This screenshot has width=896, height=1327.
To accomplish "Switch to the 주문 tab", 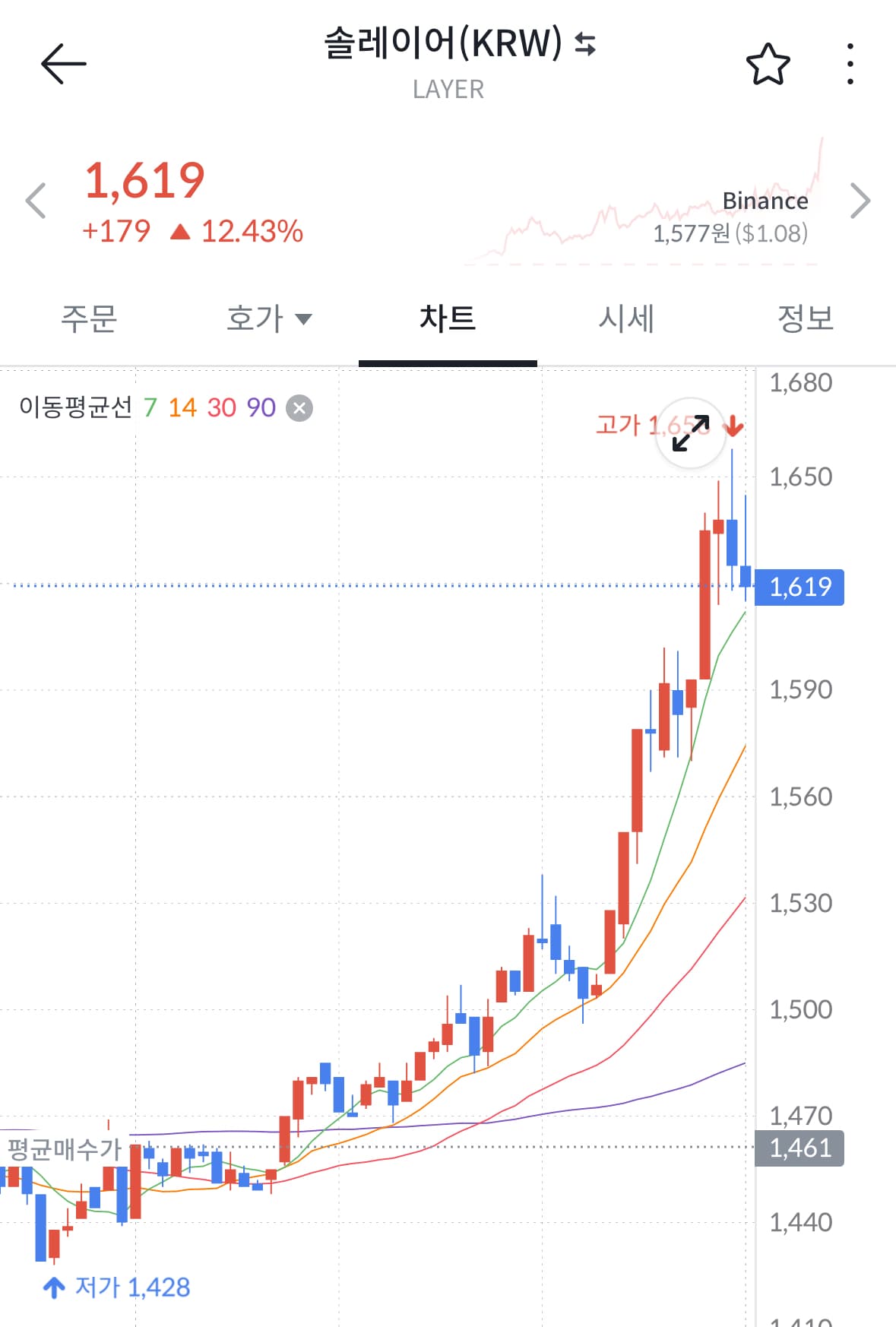I will [x=89, y=318].
